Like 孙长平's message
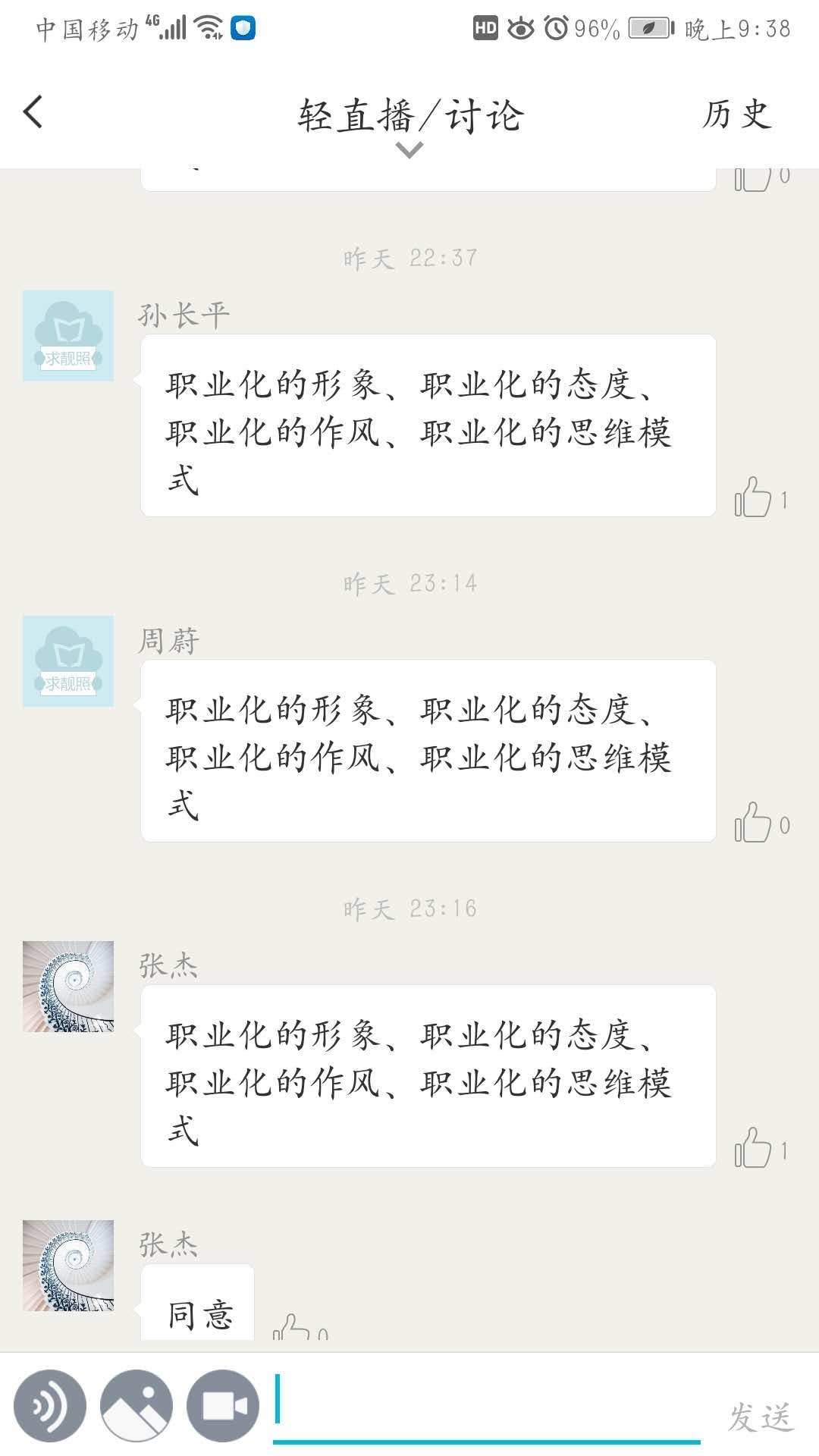Viewport: 819px width, 1456px height. (752, 498)
